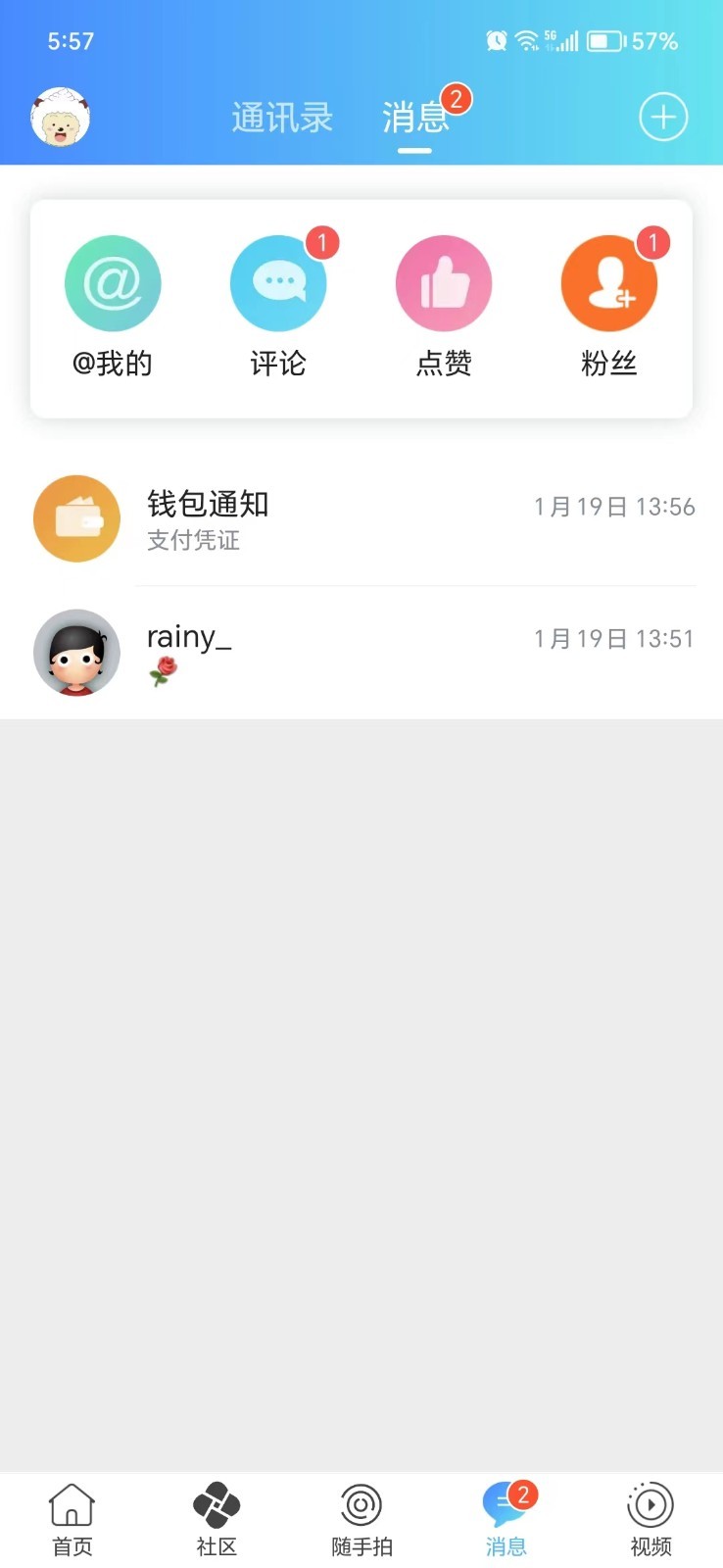Viewport: 723px width, 1568px height.
Task: Tap the 支付凭证 message preview
Action: click(x=192, y=540)
